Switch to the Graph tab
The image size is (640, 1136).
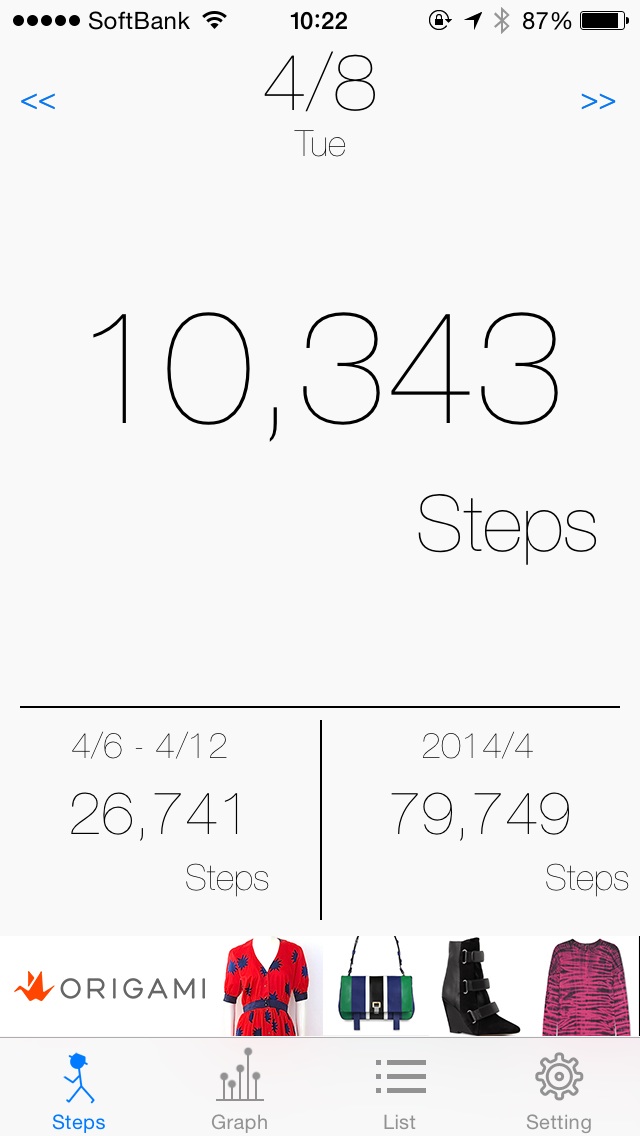(239, 1089)
